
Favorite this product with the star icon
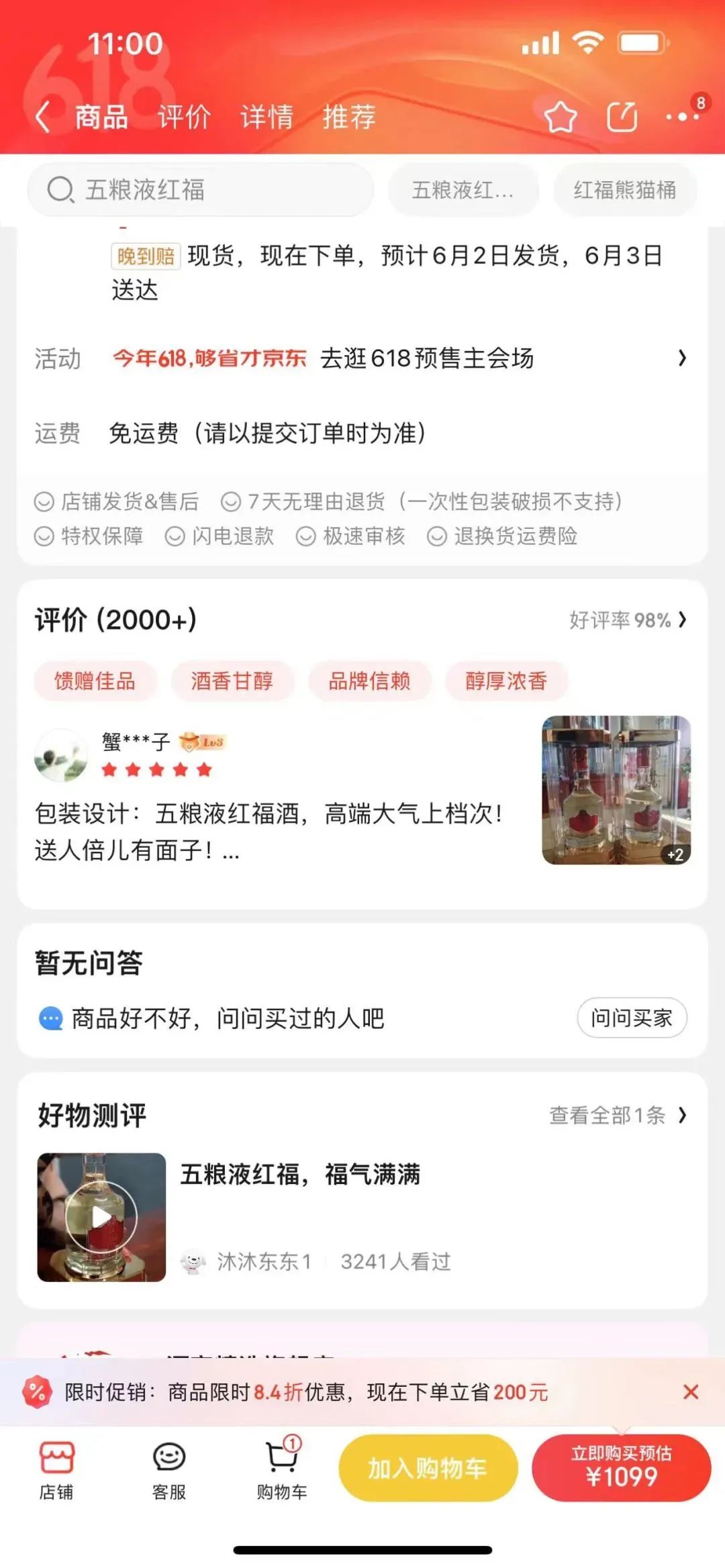tap(560, 117)
